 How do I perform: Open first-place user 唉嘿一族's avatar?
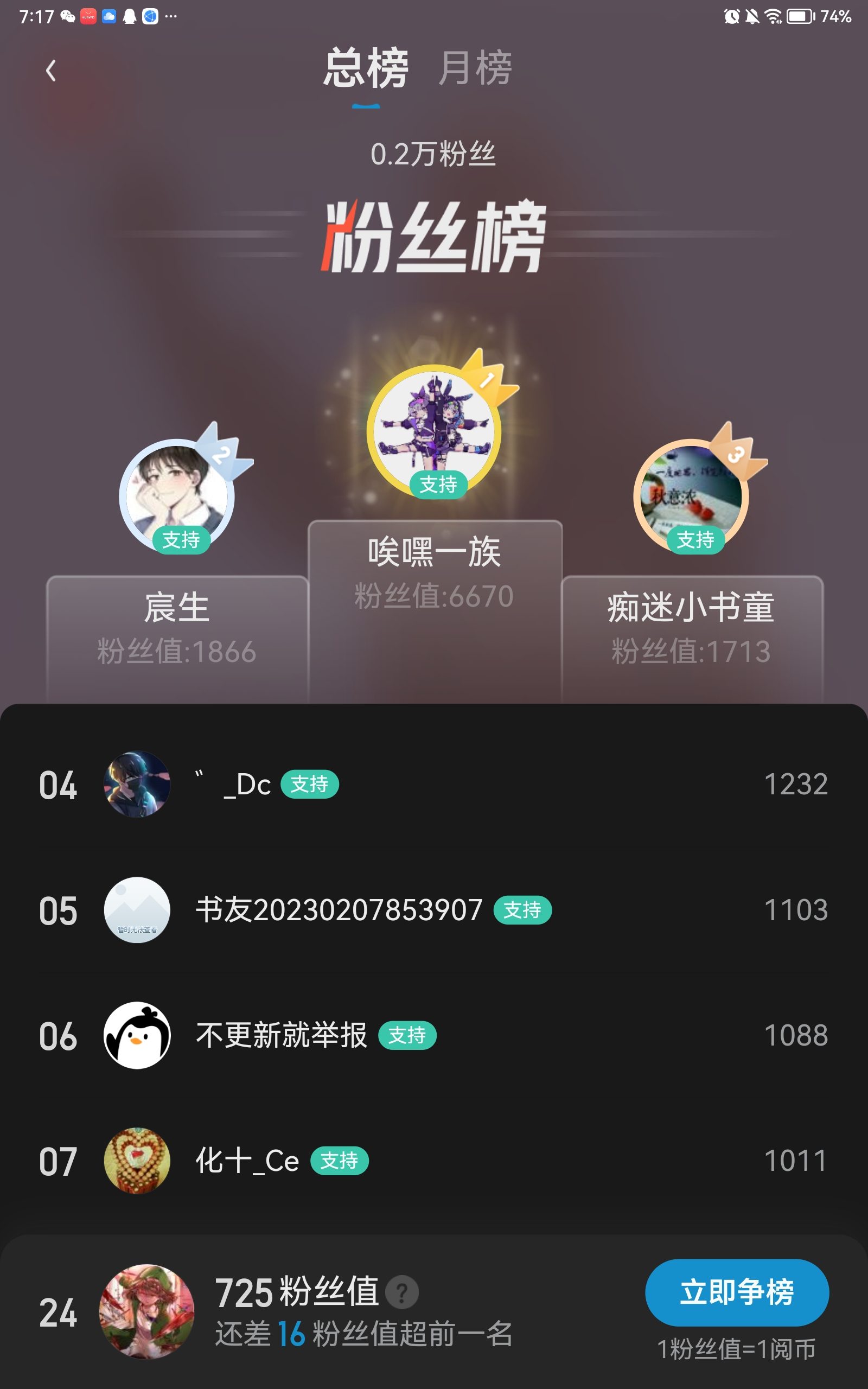433,430
